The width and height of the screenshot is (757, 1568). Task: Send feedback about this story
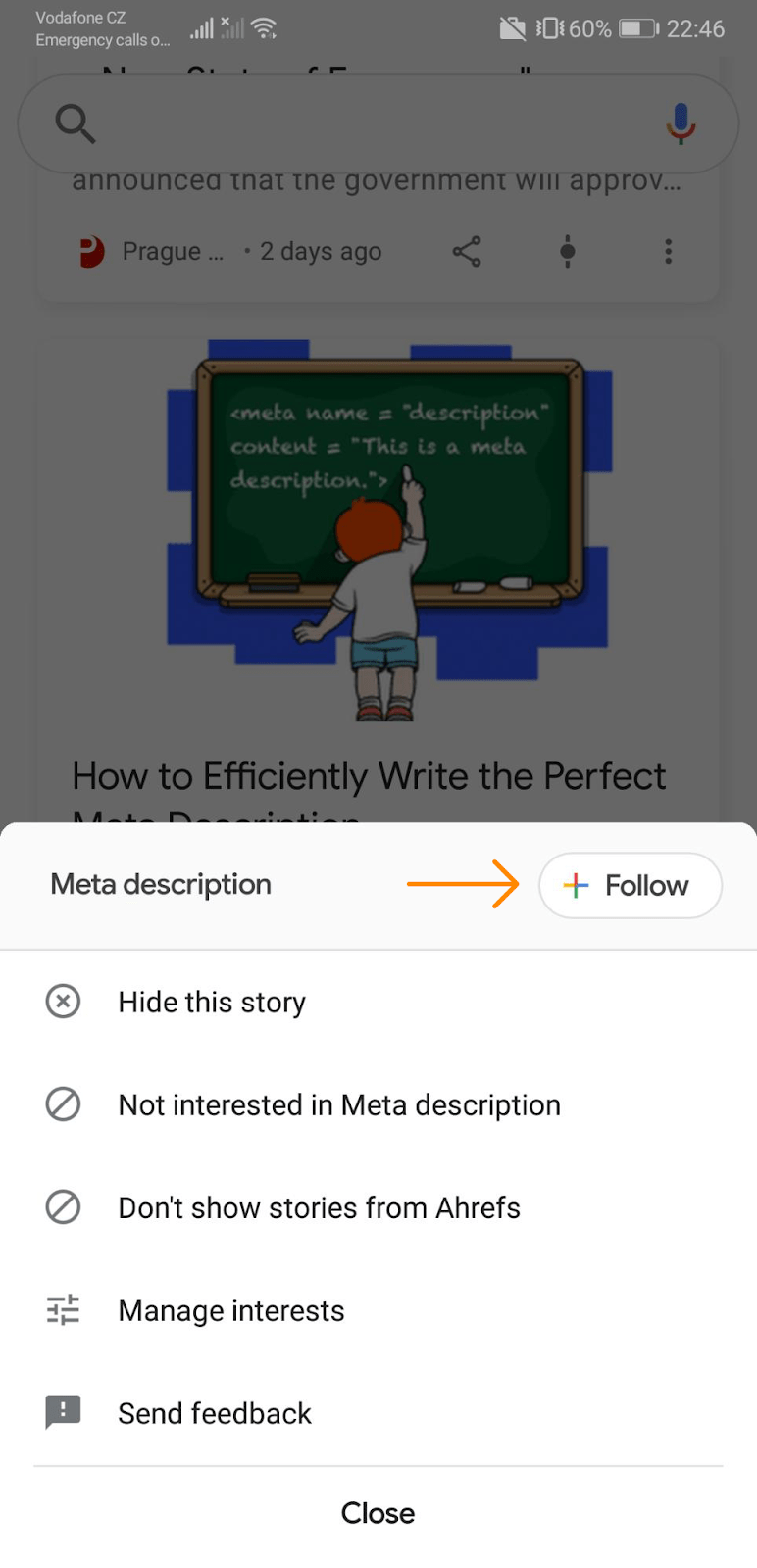[x=215, y=1413]
